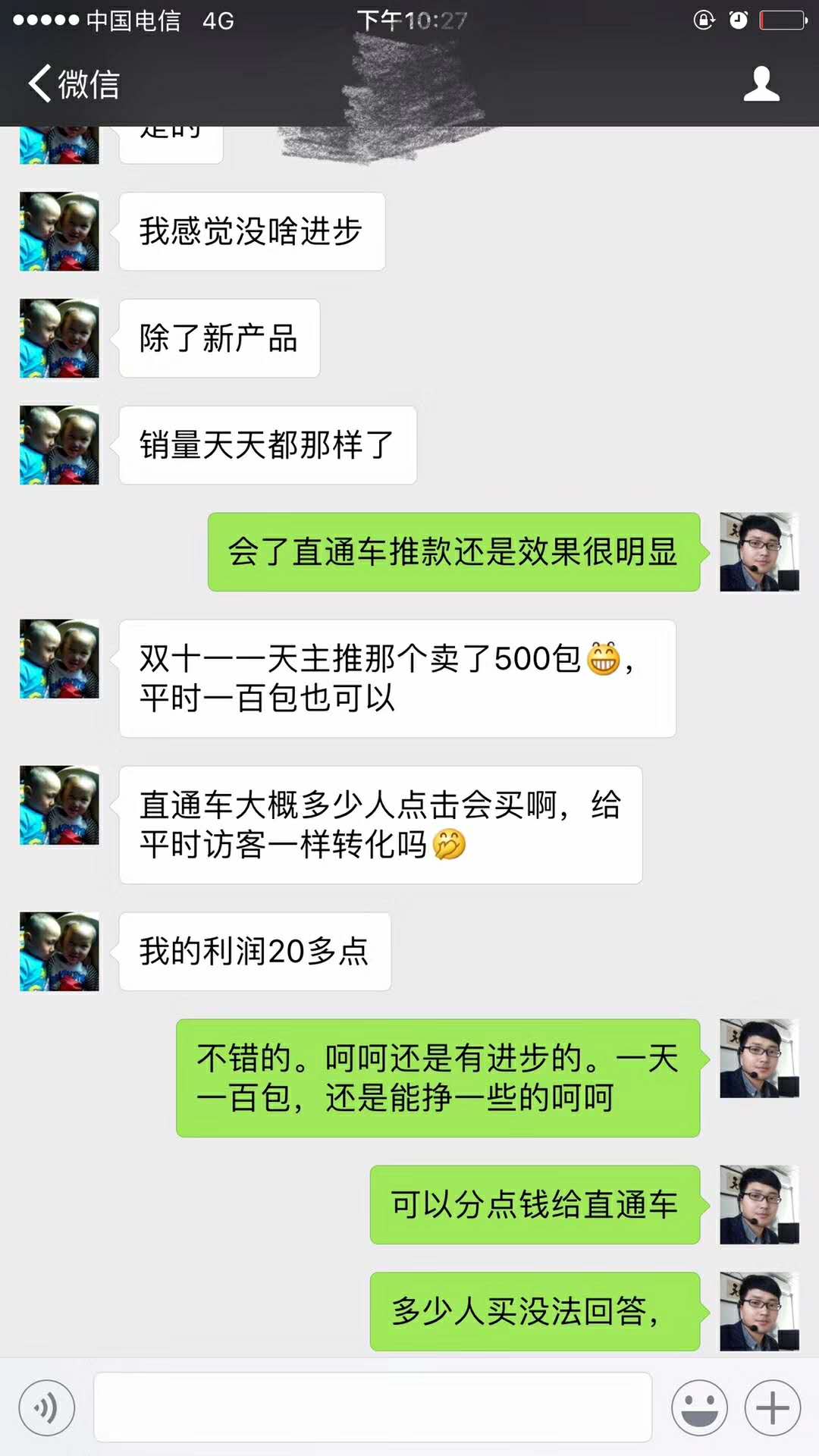This screenshot has height=1456, width=819.
Task: Open sender avatar beside 我感觉没啥进步
Action: point(59,231)
